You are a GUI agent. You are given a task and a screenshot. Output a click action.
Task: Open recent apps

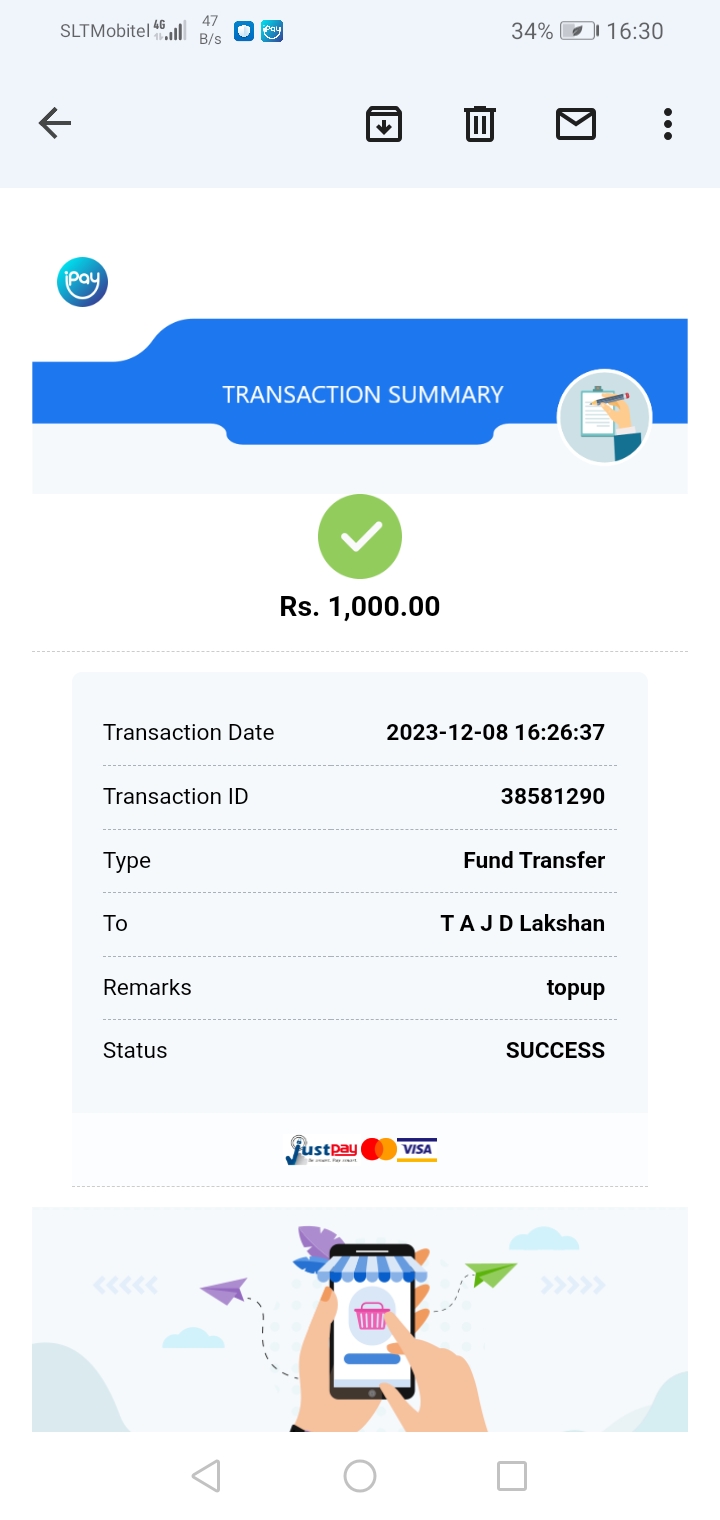[512, 1476]
